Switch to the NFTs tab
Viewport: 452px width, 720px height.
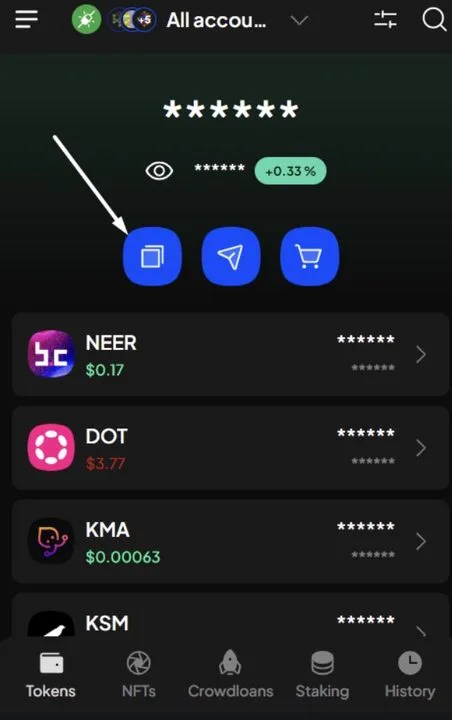point(139,675)
